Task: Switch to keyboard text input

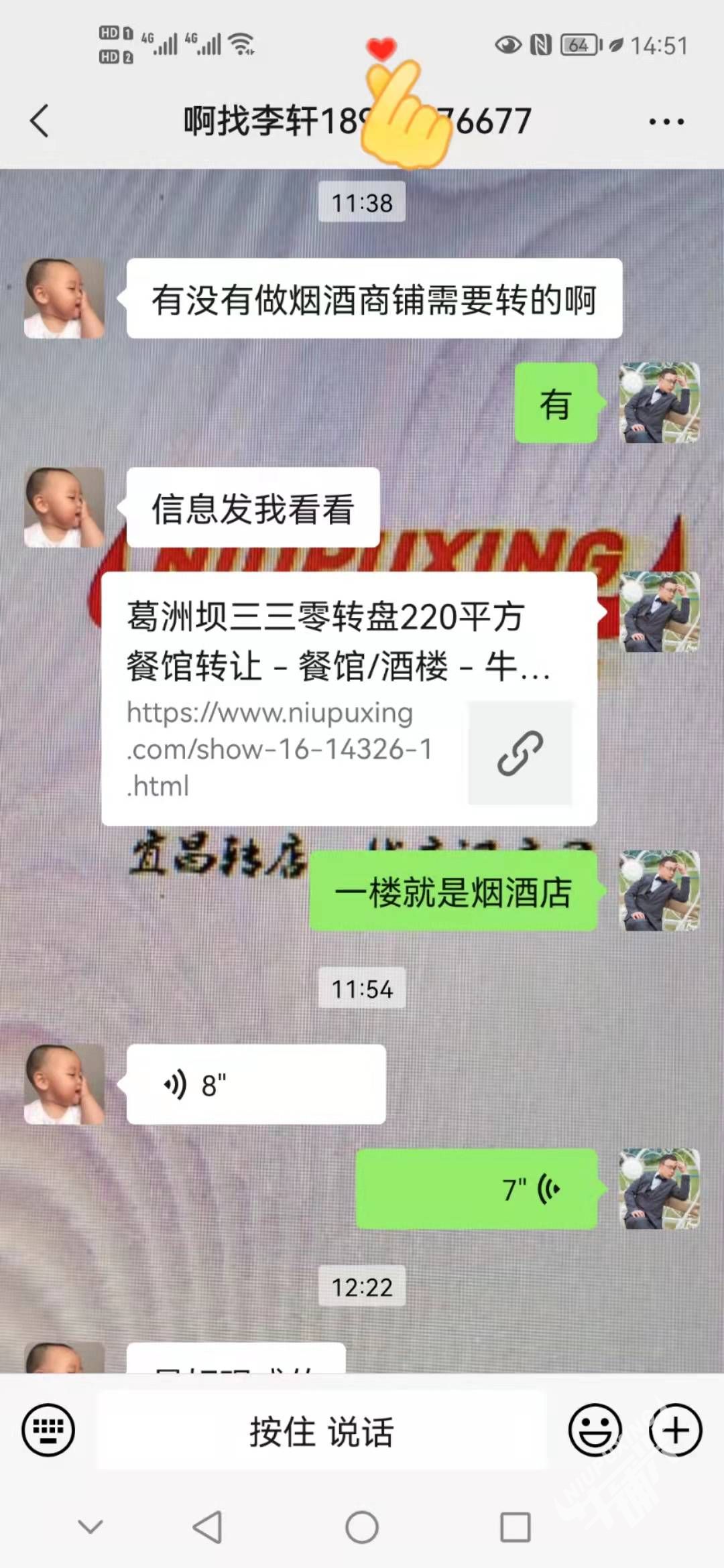Action: (48, 1430)
